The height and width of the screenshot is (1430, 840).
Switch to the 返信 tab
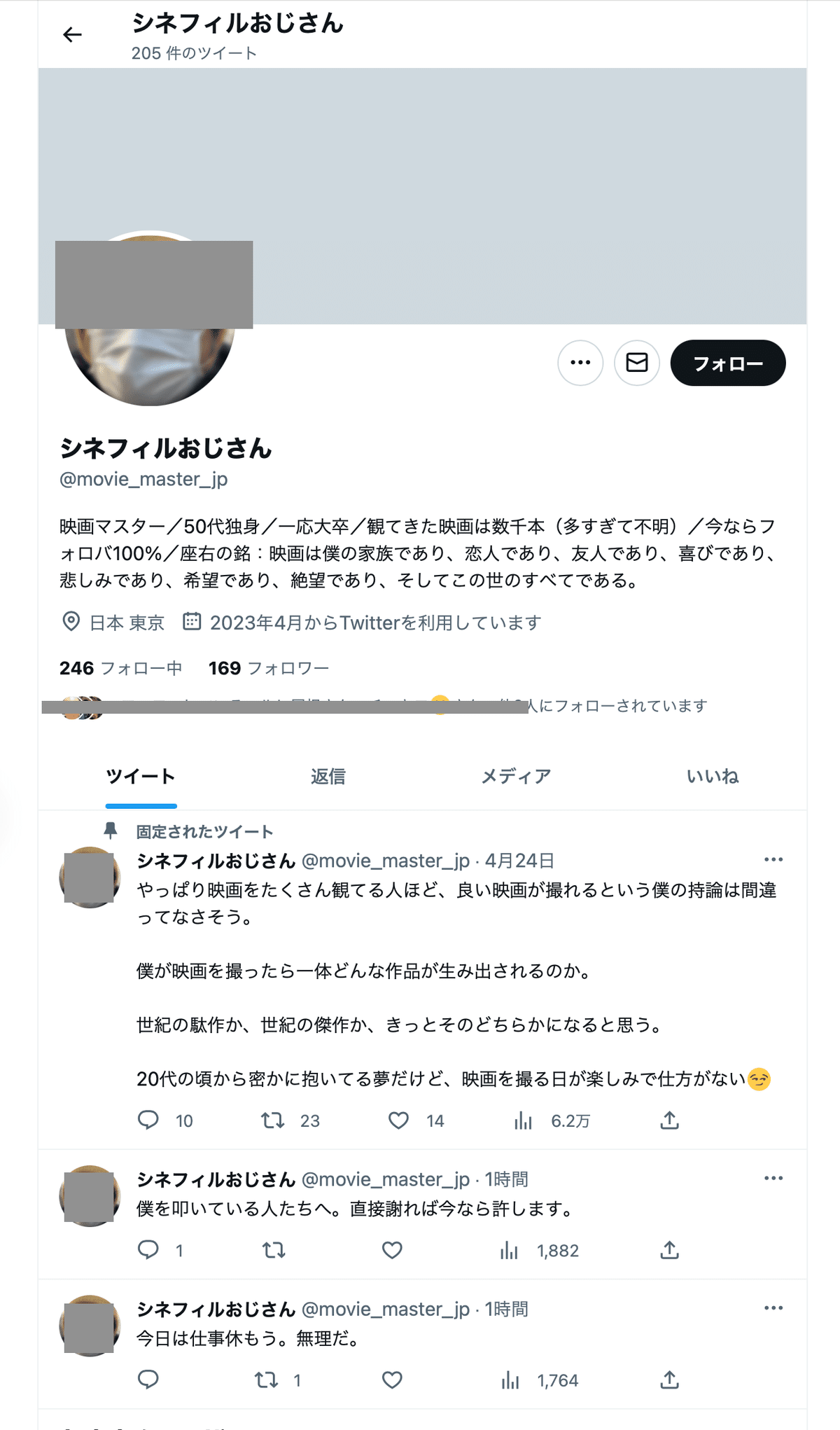point(328,776)
